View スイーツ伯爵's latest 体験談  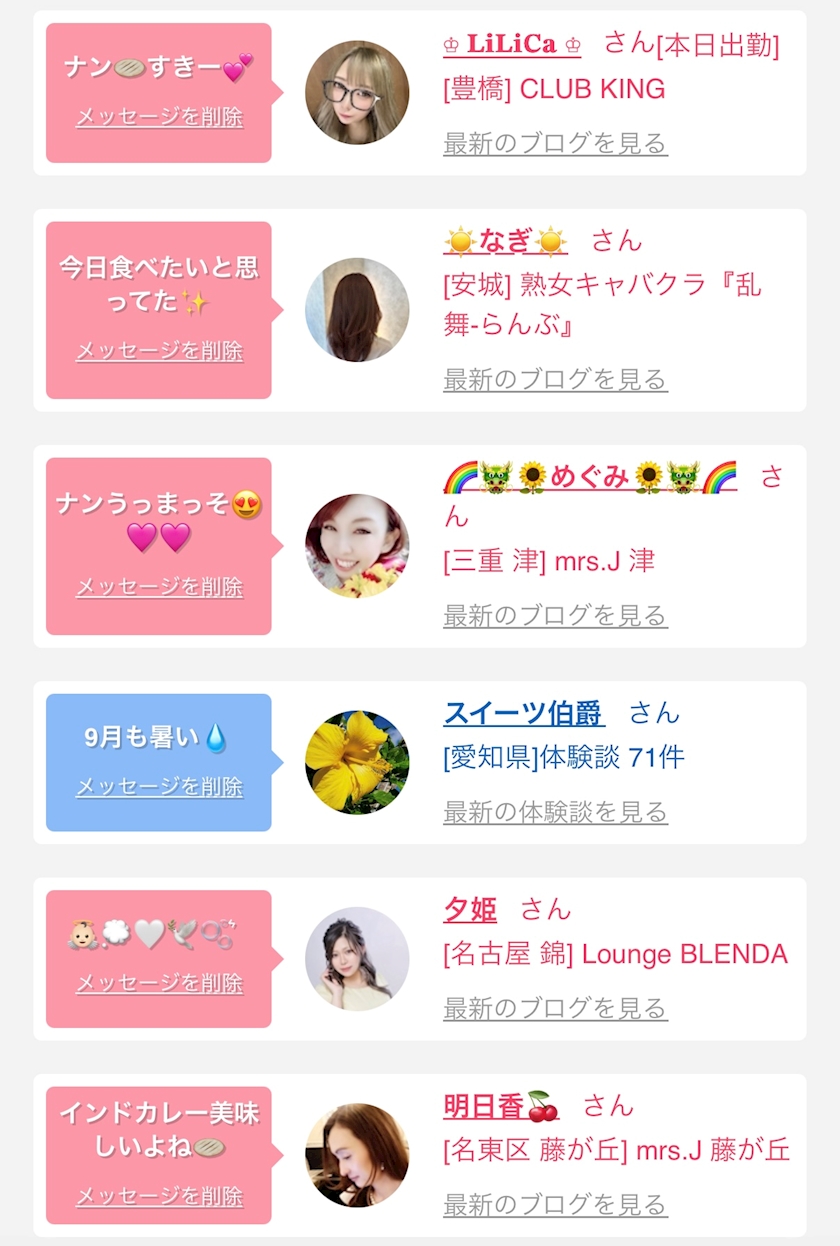pyautogui.click(x=555, y=813)
